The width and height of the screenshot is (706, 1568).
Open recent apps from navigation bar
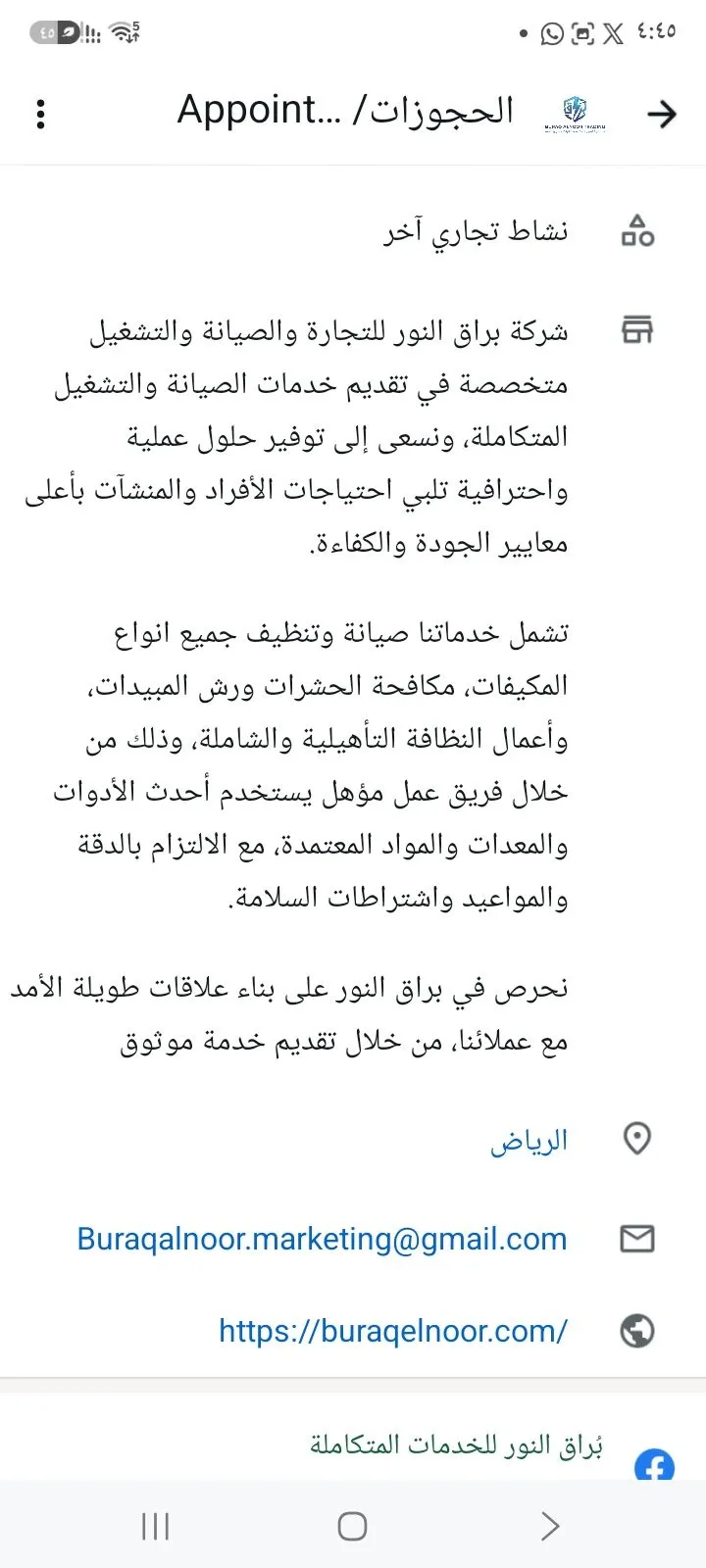point(155,1526)
